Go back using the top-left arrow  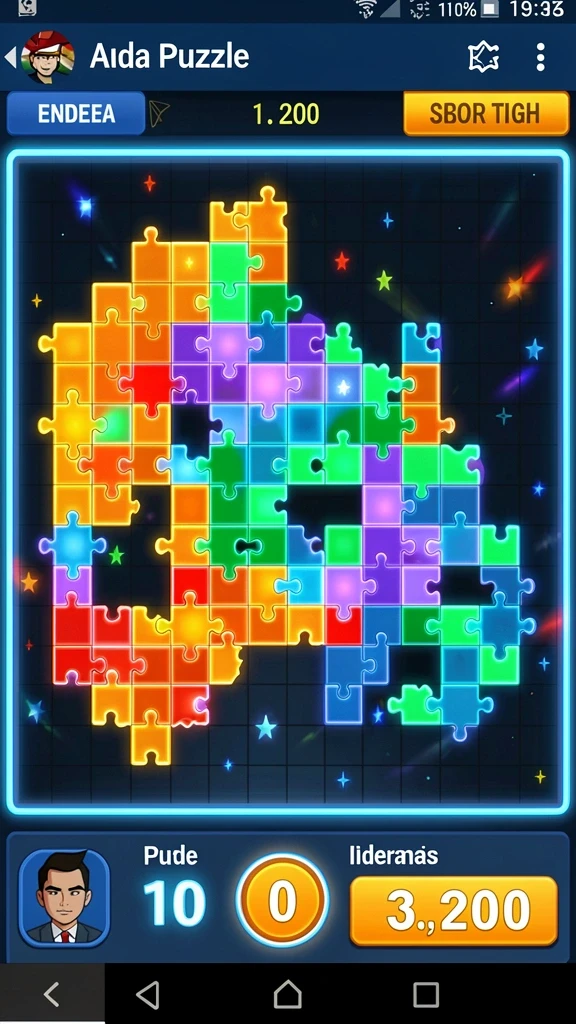[x=10, y=57]
